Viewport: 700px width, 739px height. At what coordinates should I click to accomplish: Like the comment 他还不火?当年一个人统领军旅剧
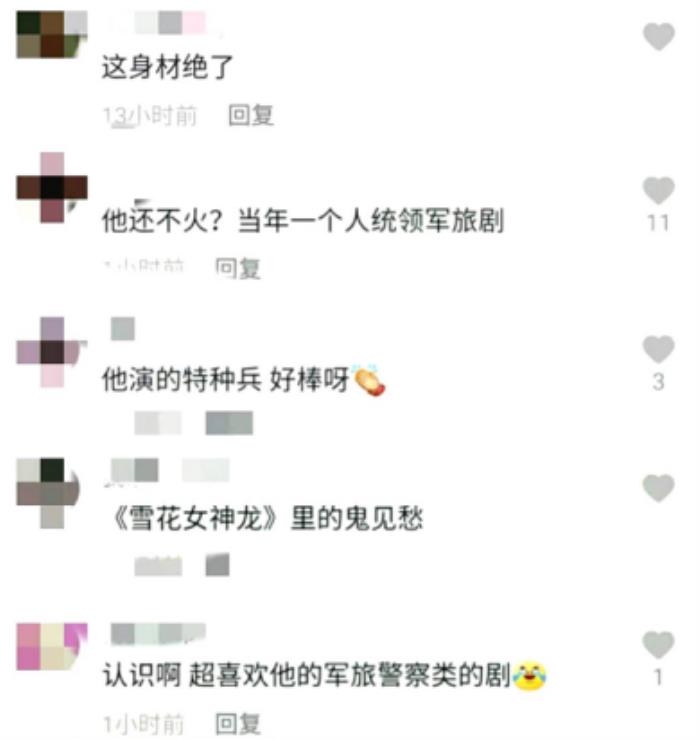(657, 190)
